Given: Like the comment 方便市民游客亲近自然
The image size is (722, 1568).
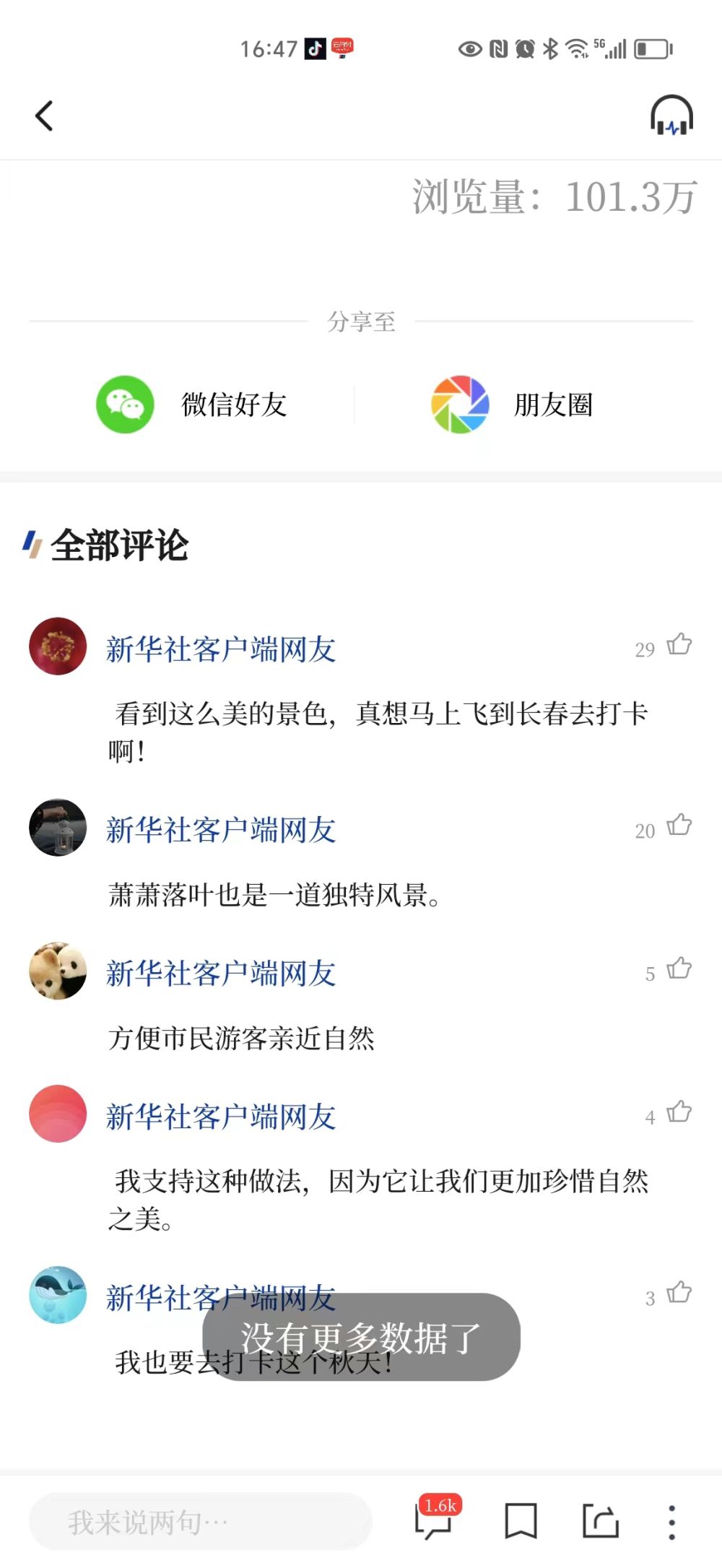Looking at the screenshot, I should [679, 969].
